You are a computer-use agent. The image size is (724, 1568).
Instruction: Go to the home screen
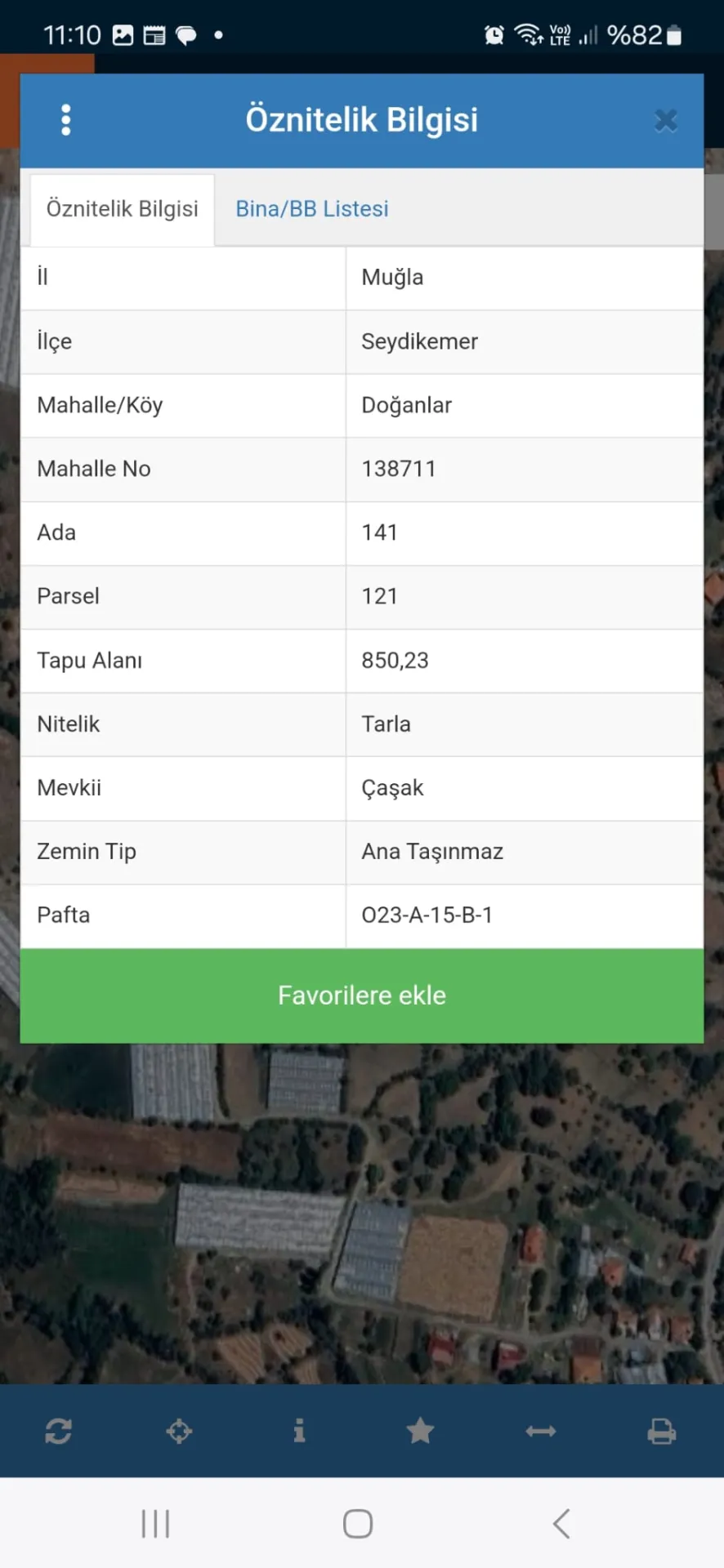(358, 1524)
